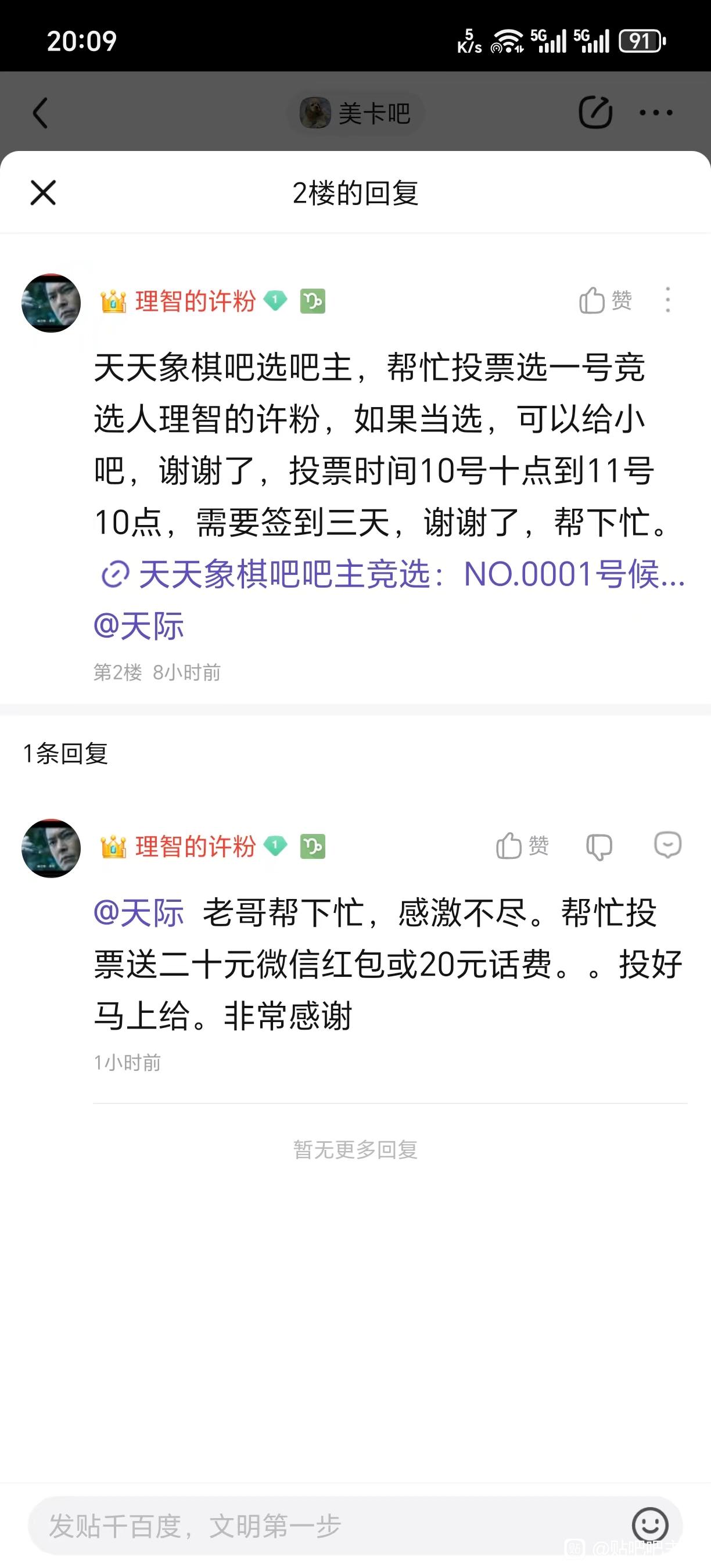Screen dimensions: 711x1568
Task: Open the 美卡吧 forum chip
Action: coord(355,113)
